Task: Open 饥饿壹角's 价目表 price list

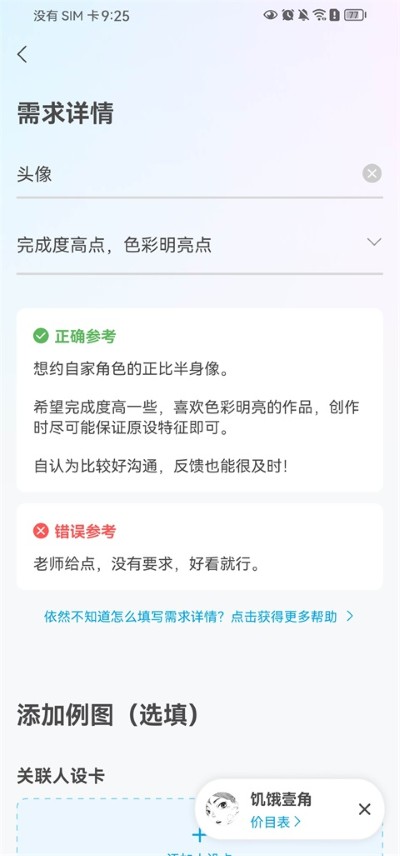Action: tap(276, 822)
